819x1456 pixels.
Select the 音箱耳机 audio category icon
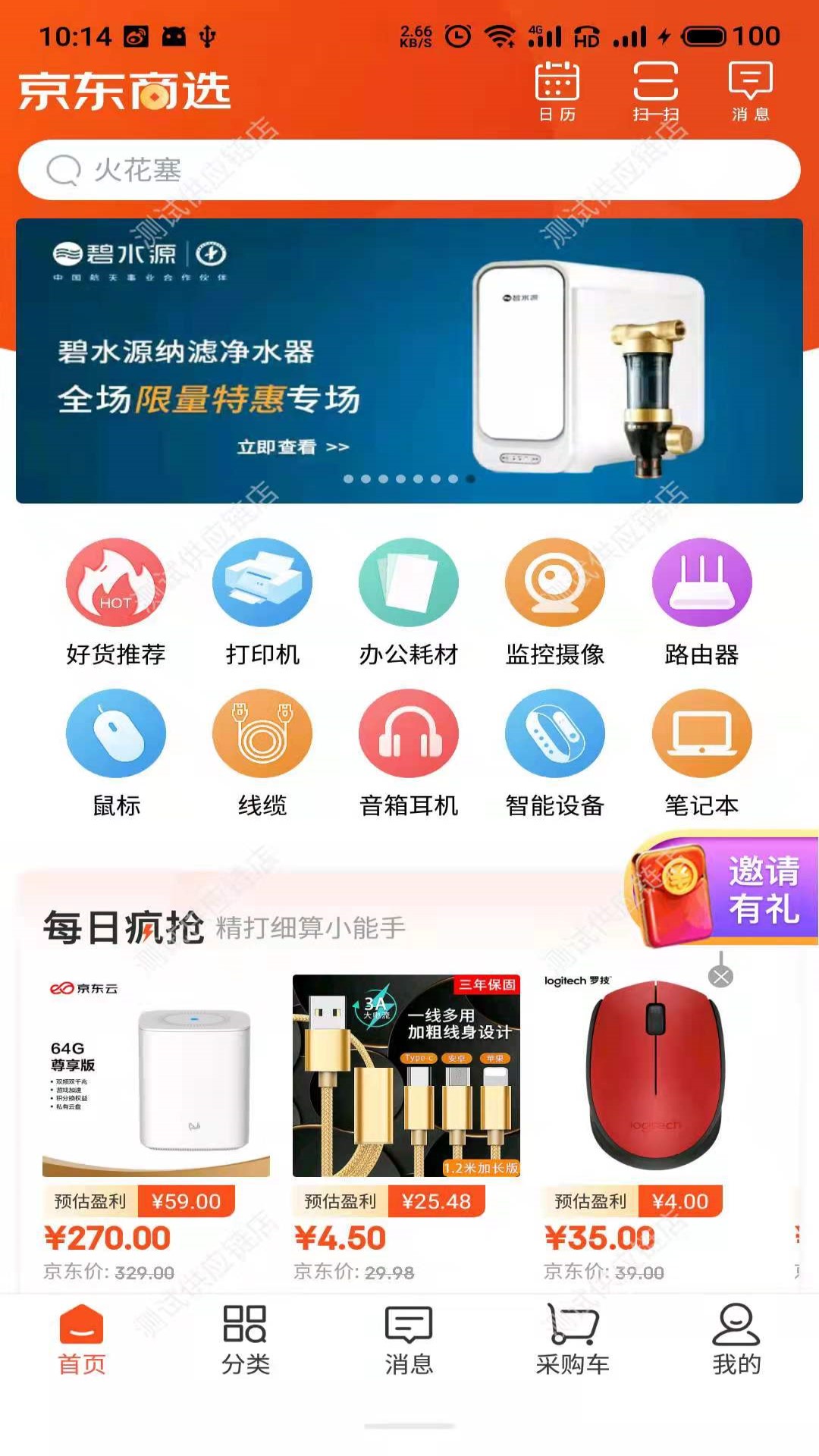pyautogui.click(x=408, y=734)
